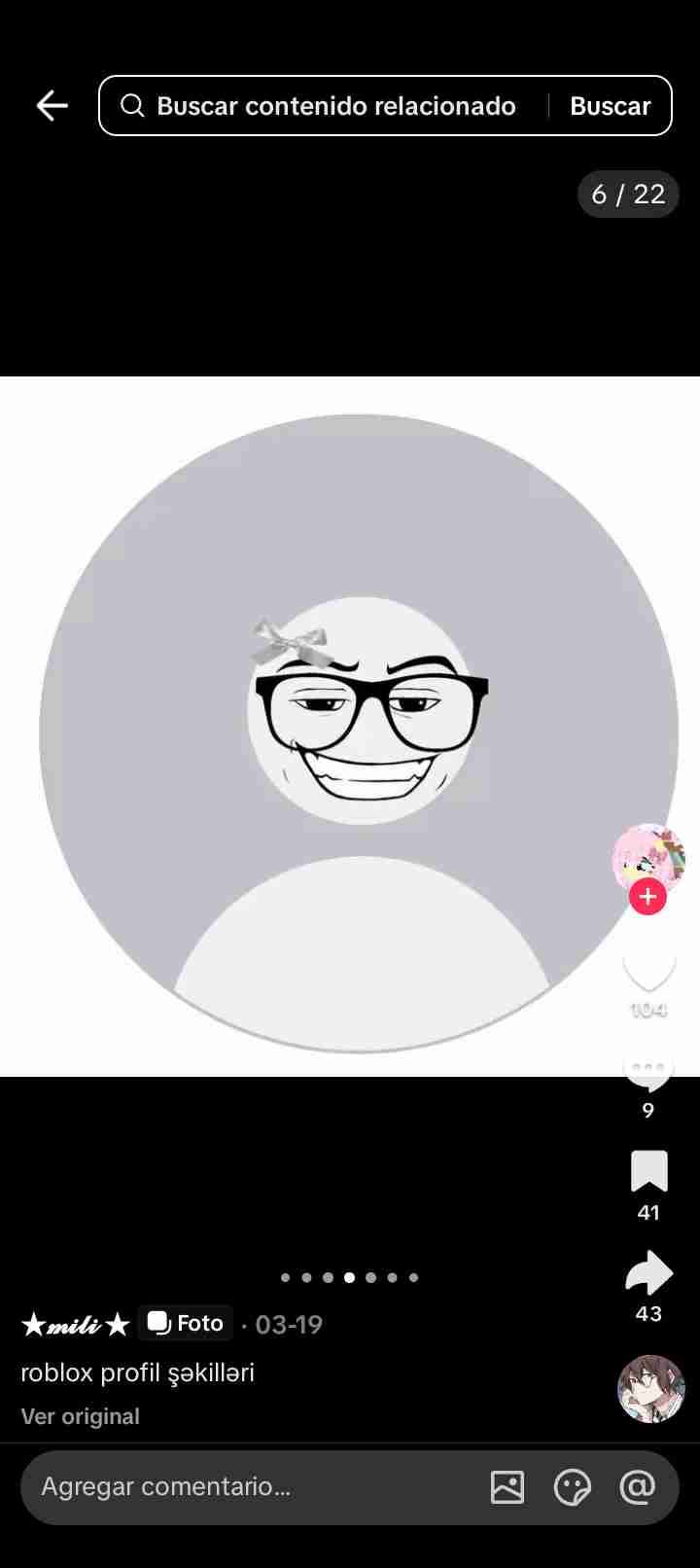Focus the 'Agregar comentario...' field

243,1486
